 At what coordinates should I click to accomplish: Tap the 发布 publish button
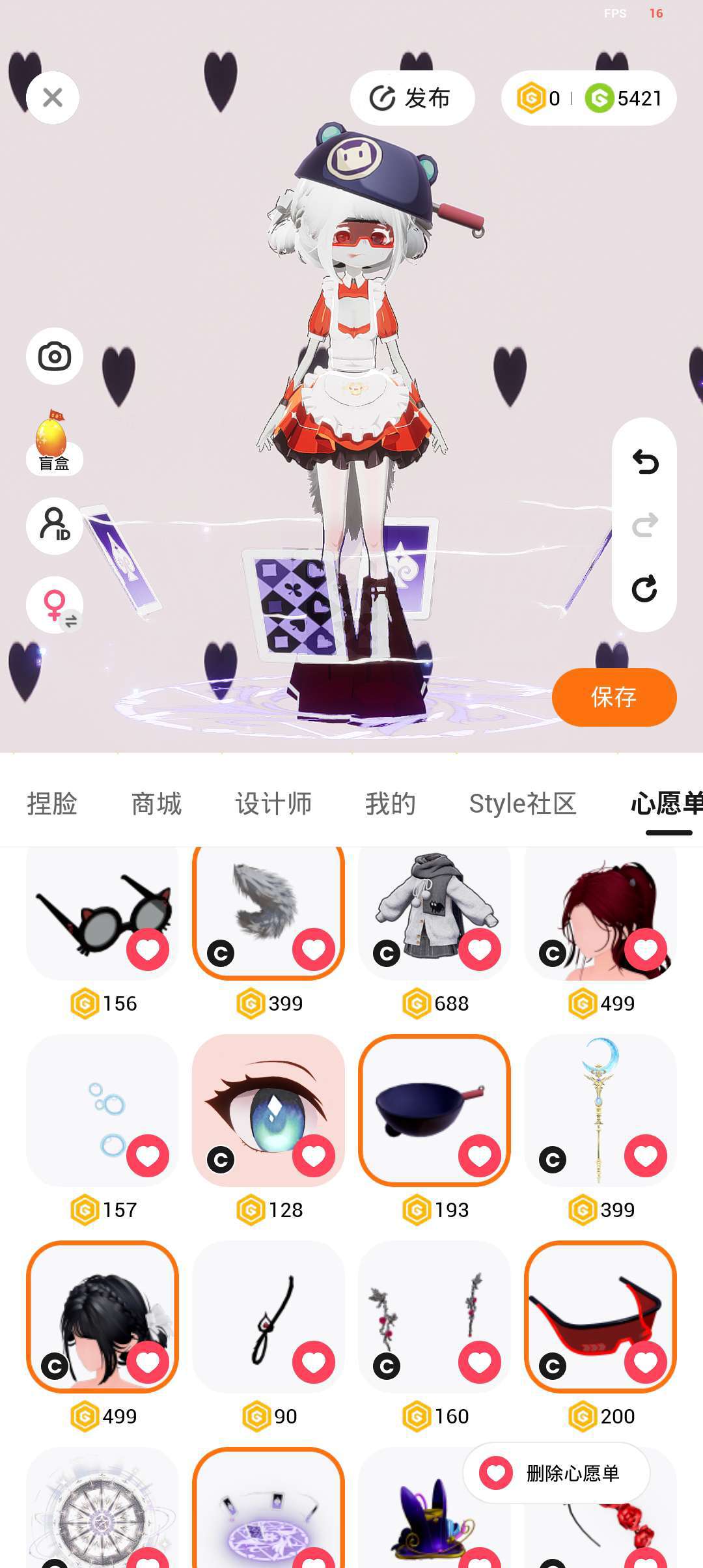(x=412, y=98)
